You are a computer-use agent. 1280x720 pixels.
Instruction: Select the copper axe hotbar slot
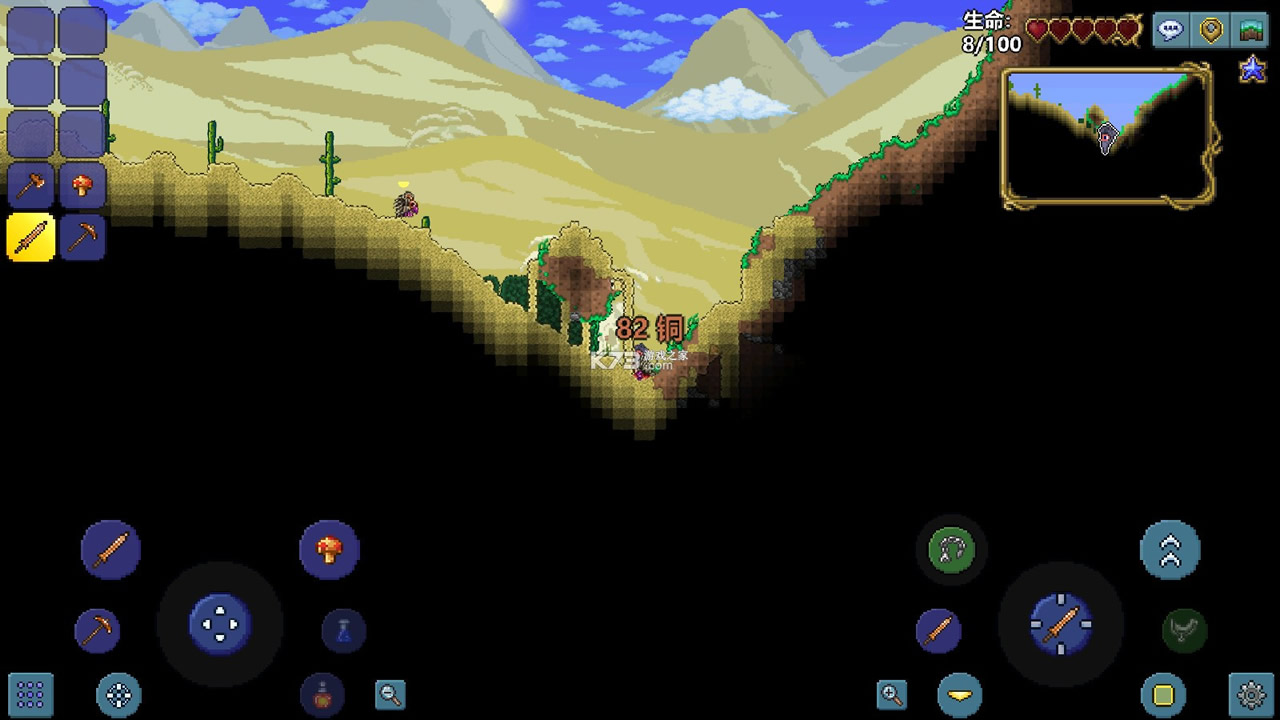tap(31, 185)
